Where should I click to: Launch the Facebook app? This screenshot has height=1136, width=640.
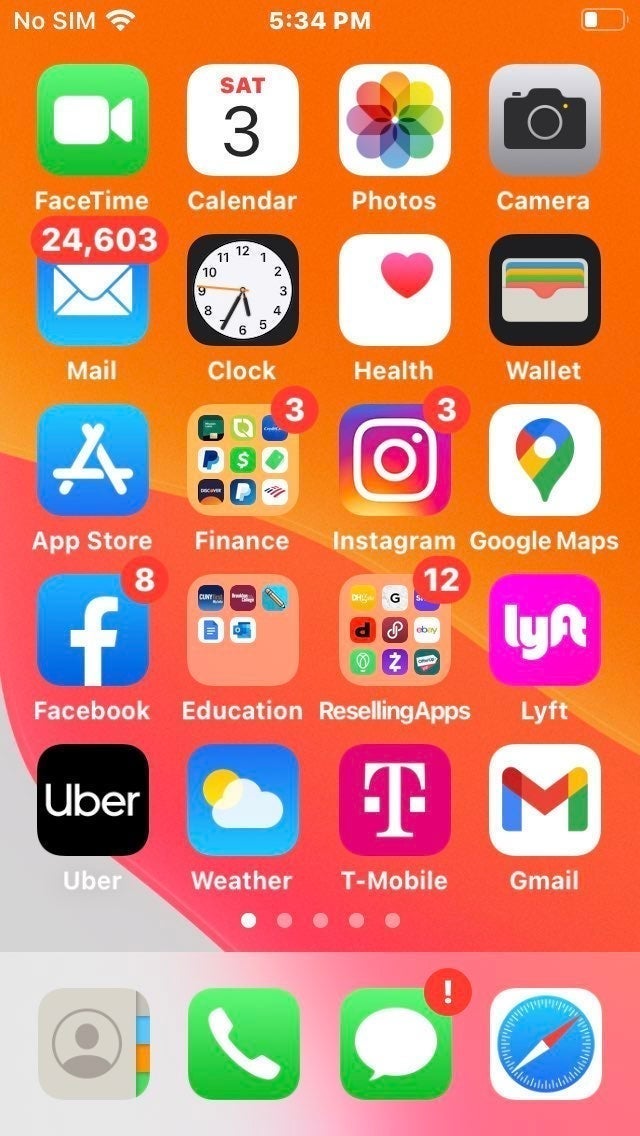click(93, 630)
